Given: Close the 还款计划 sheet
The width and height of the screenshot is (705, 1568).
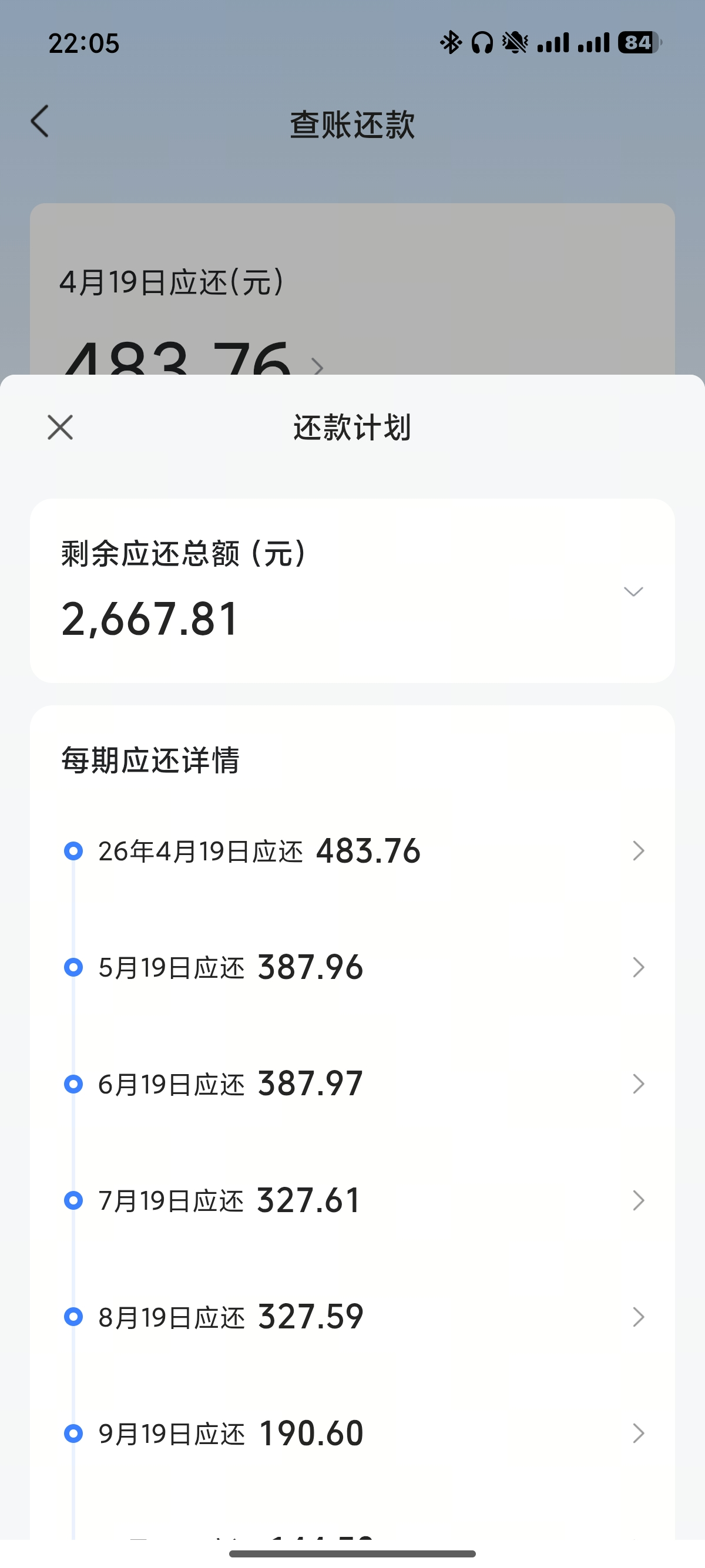Looking at the screenshot, I should 61,428.
